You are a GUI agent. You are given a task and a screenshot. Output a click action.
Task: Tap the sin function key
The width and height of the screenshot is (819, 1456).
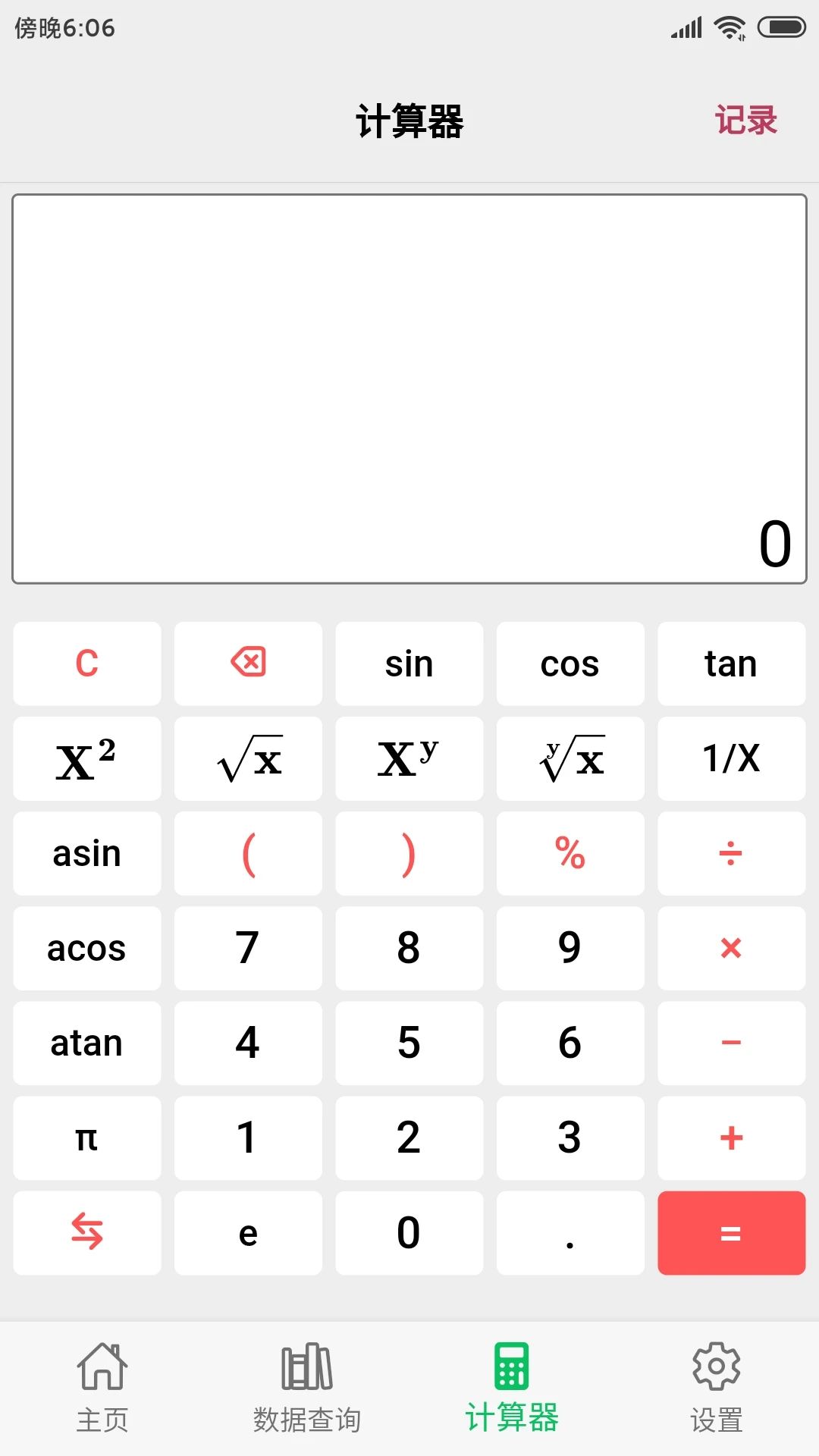(409, 664)
